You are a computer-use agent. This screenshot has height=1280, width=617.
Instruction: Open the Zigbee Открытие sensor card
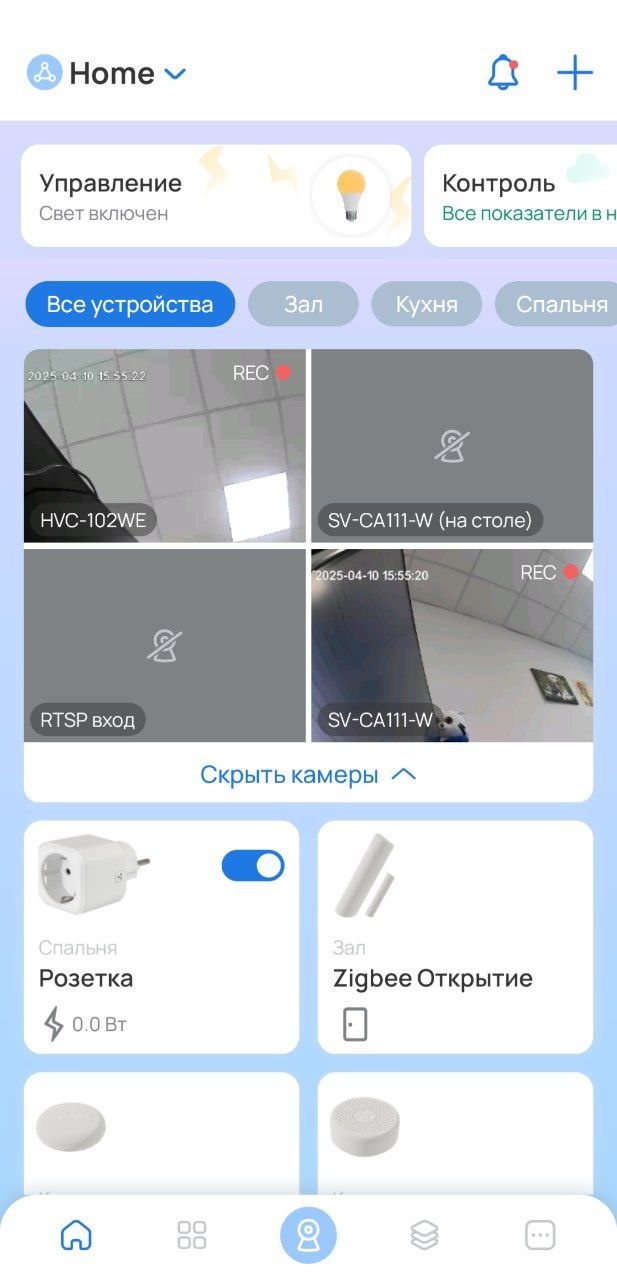point(455,937)
